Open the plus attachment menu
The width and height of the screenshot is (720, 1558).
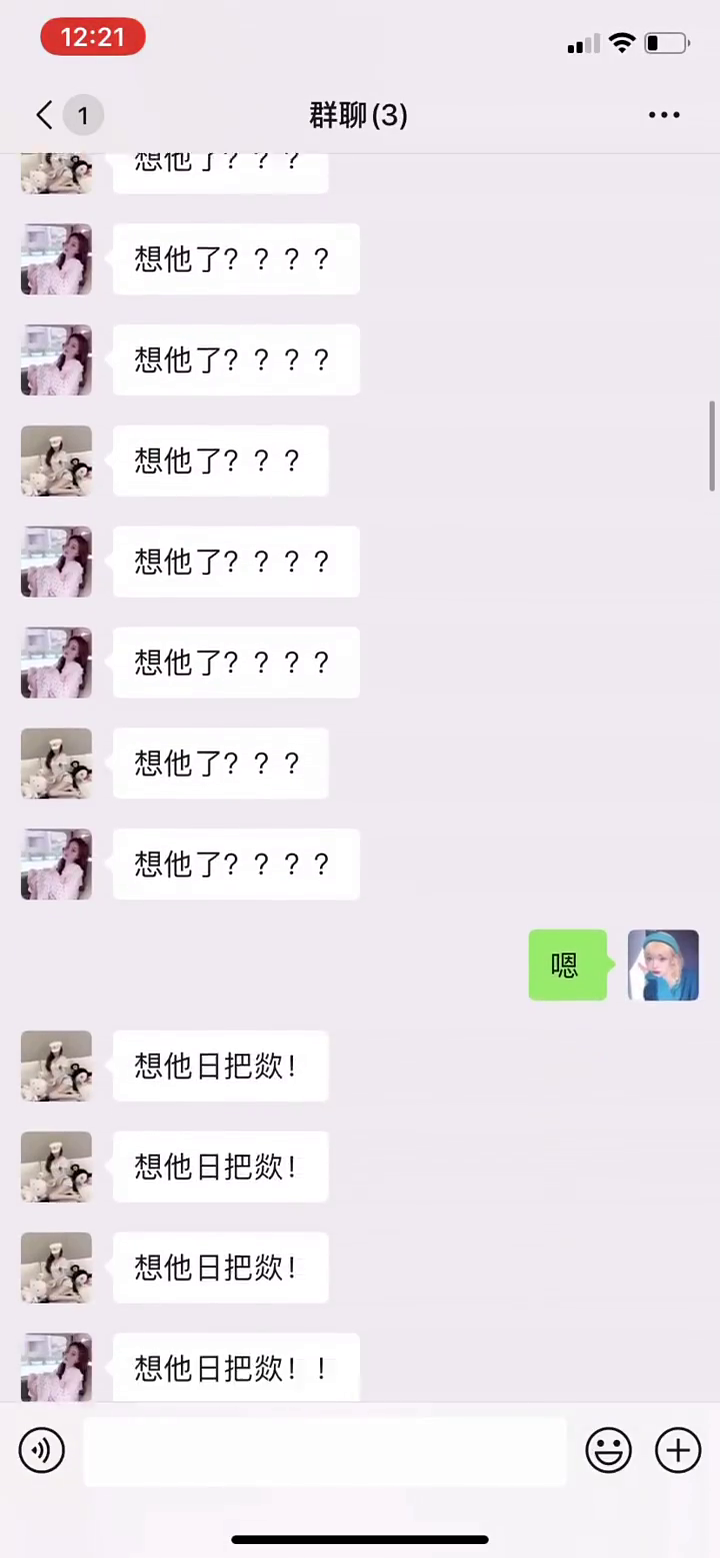tap(678, 1450)
